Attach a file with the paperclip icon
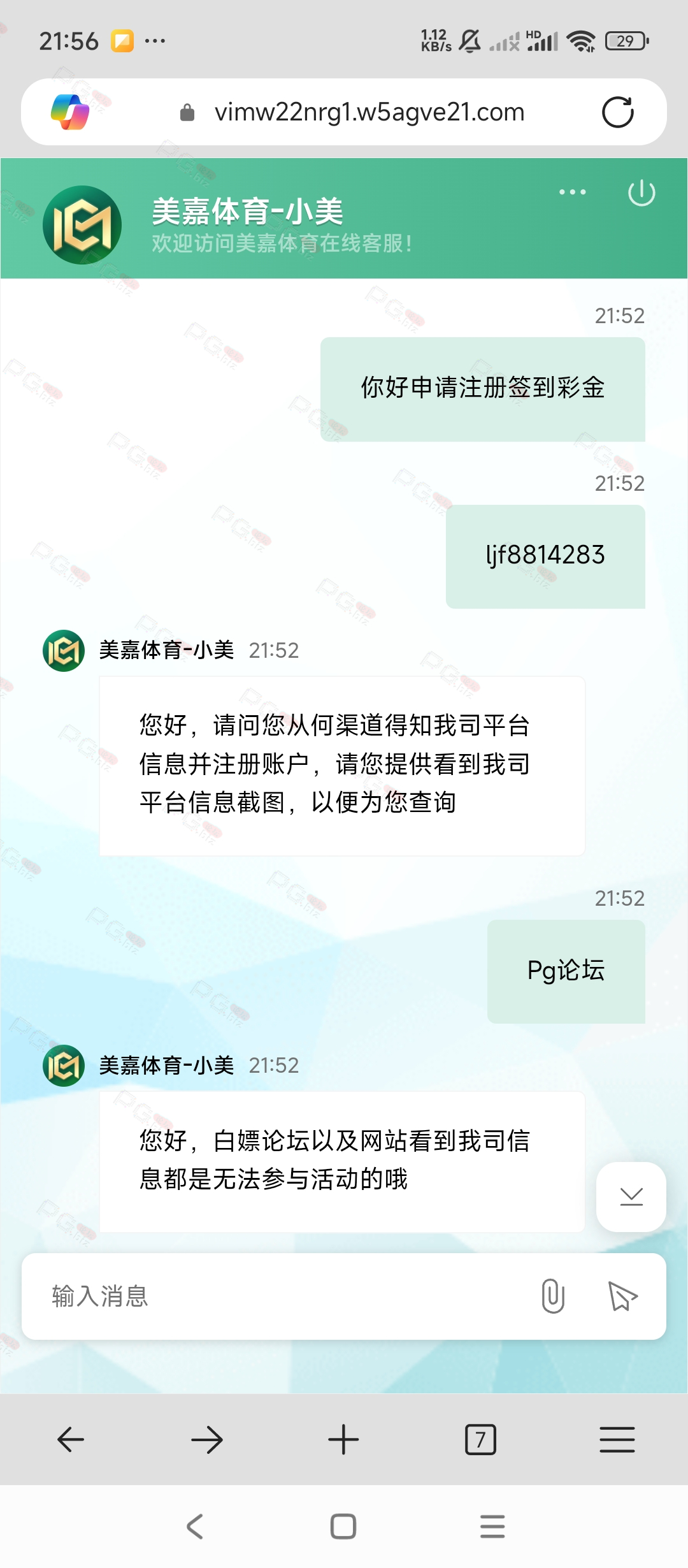The image size is (688, 1568). point(553,1296)
